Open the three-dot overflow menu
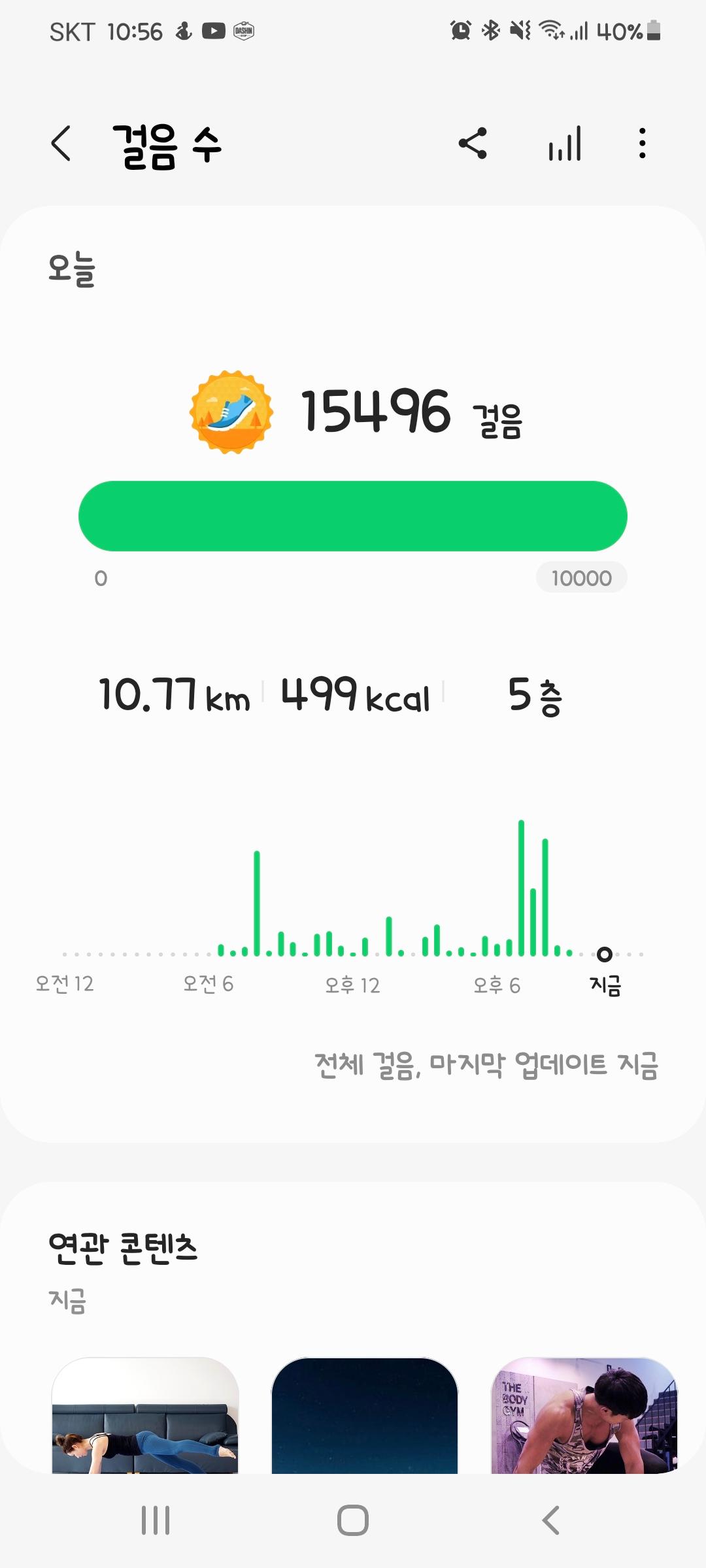Image resolution: width=706 pixels, height=1568 pixels. 643,144
